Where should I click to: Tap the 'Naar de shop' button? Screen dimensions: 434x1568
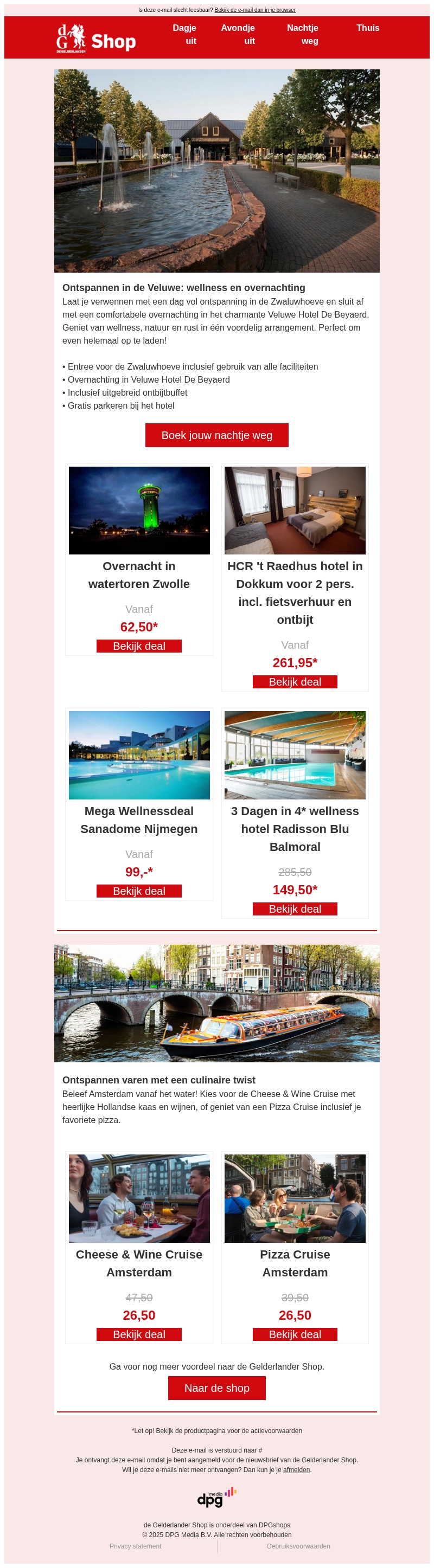click(216, 1387)
